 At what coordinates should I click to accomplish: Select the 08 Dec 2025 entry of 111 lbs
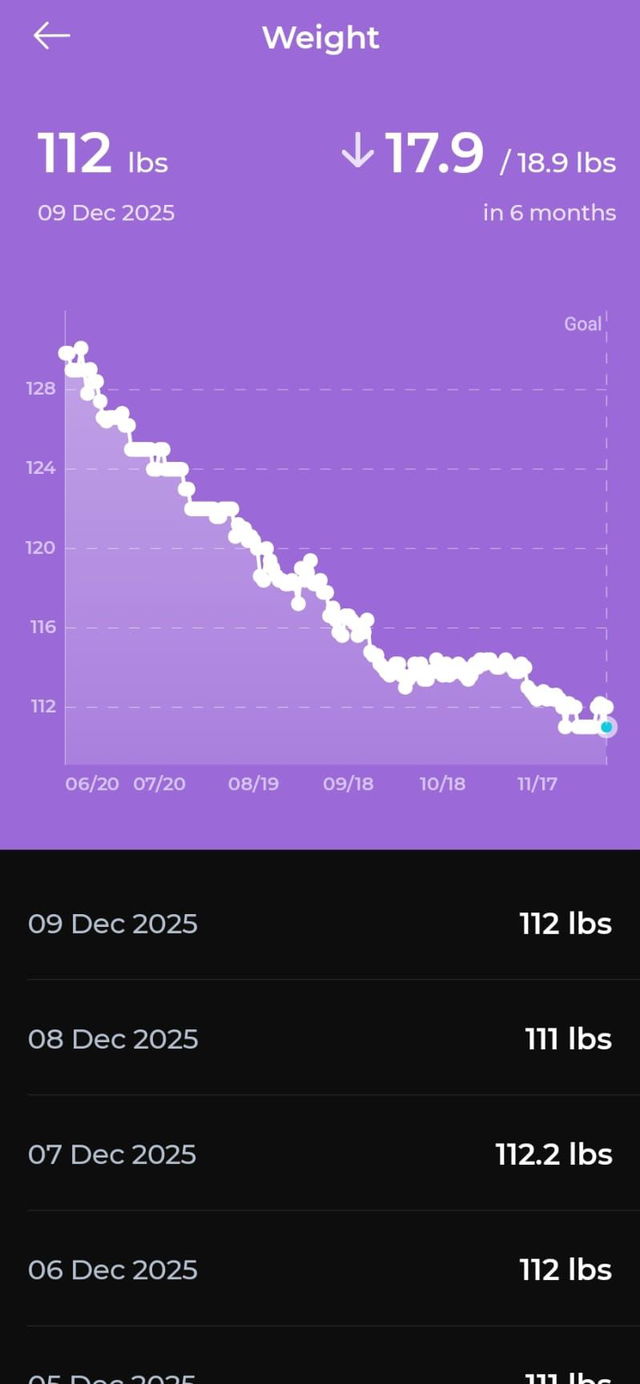click(x=320, y=1039)
